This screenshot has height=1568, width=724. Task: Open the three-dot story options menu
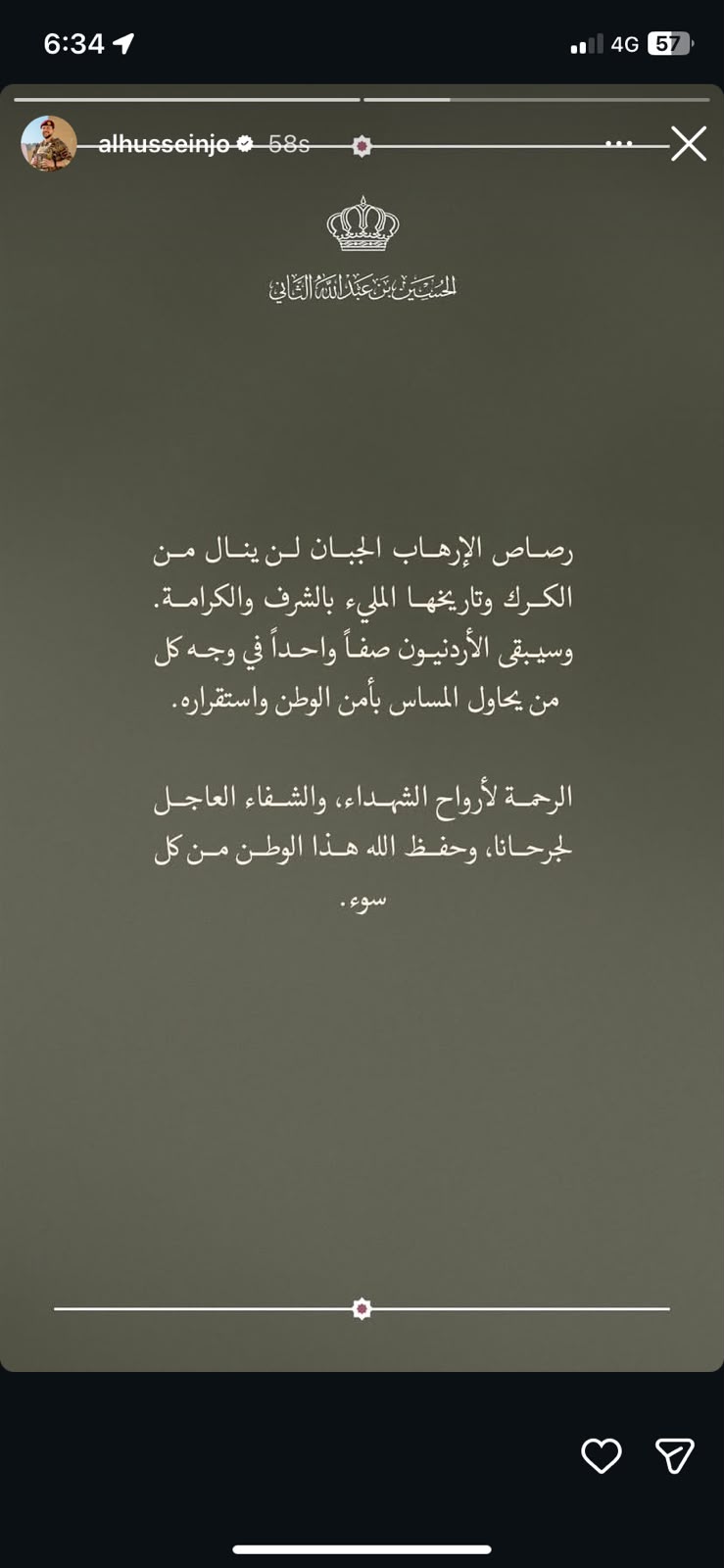click(618, 144)
